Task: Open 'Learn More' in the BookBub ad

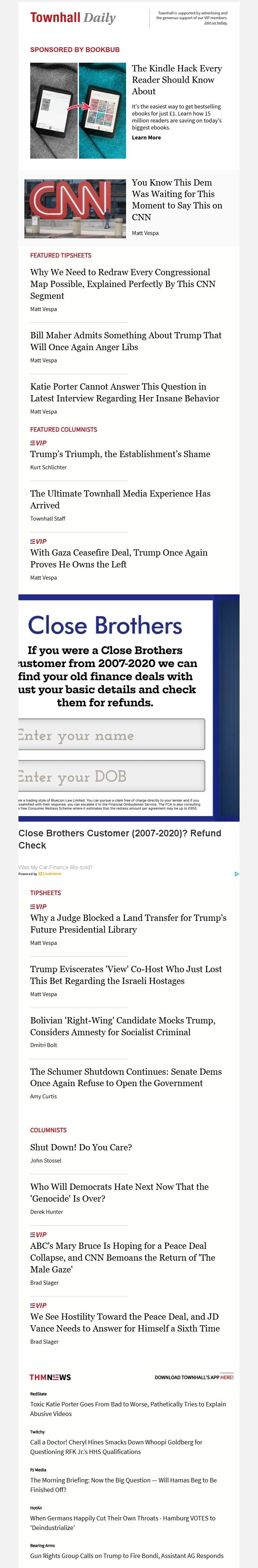Action: coord(146,138)
